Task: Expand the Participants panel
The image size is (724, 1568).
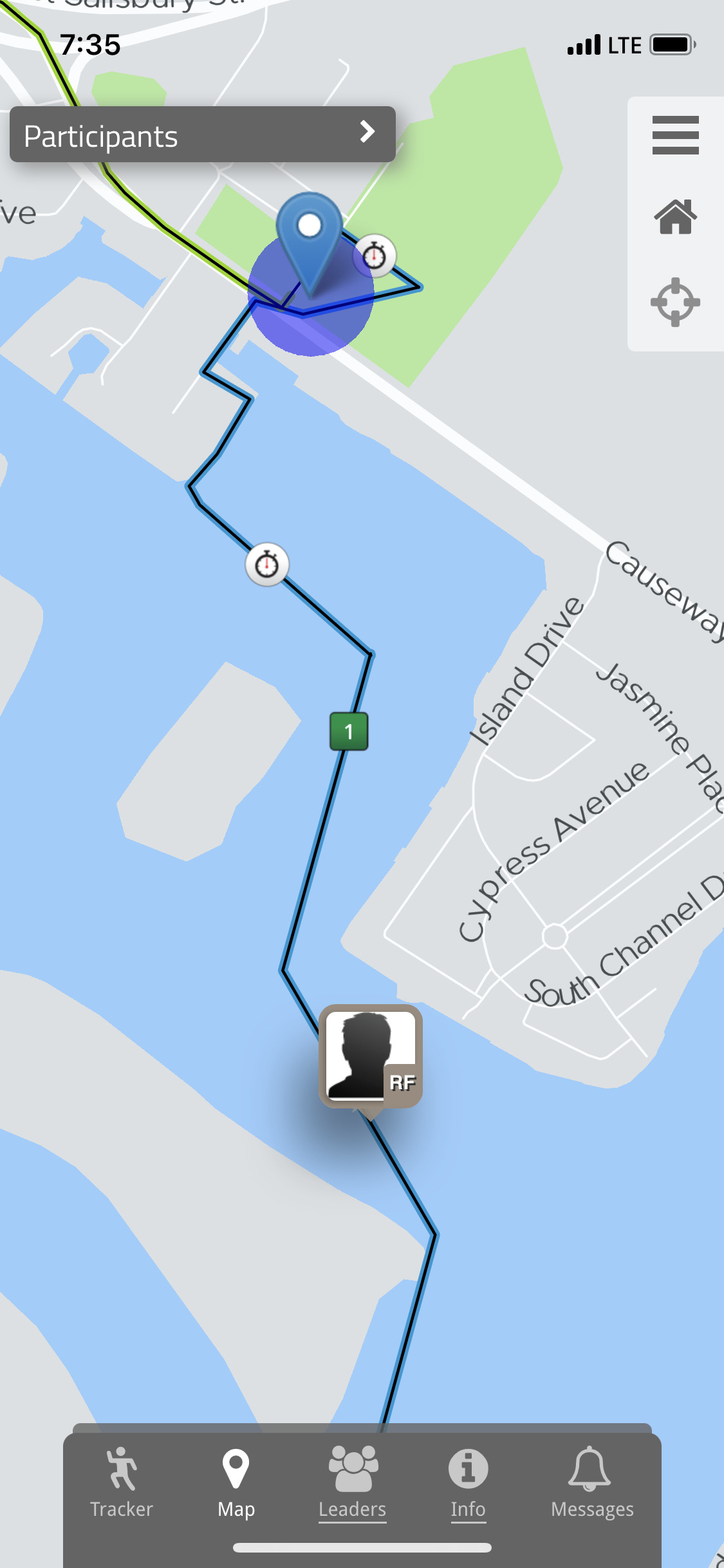Action: [x=202, y=135]
